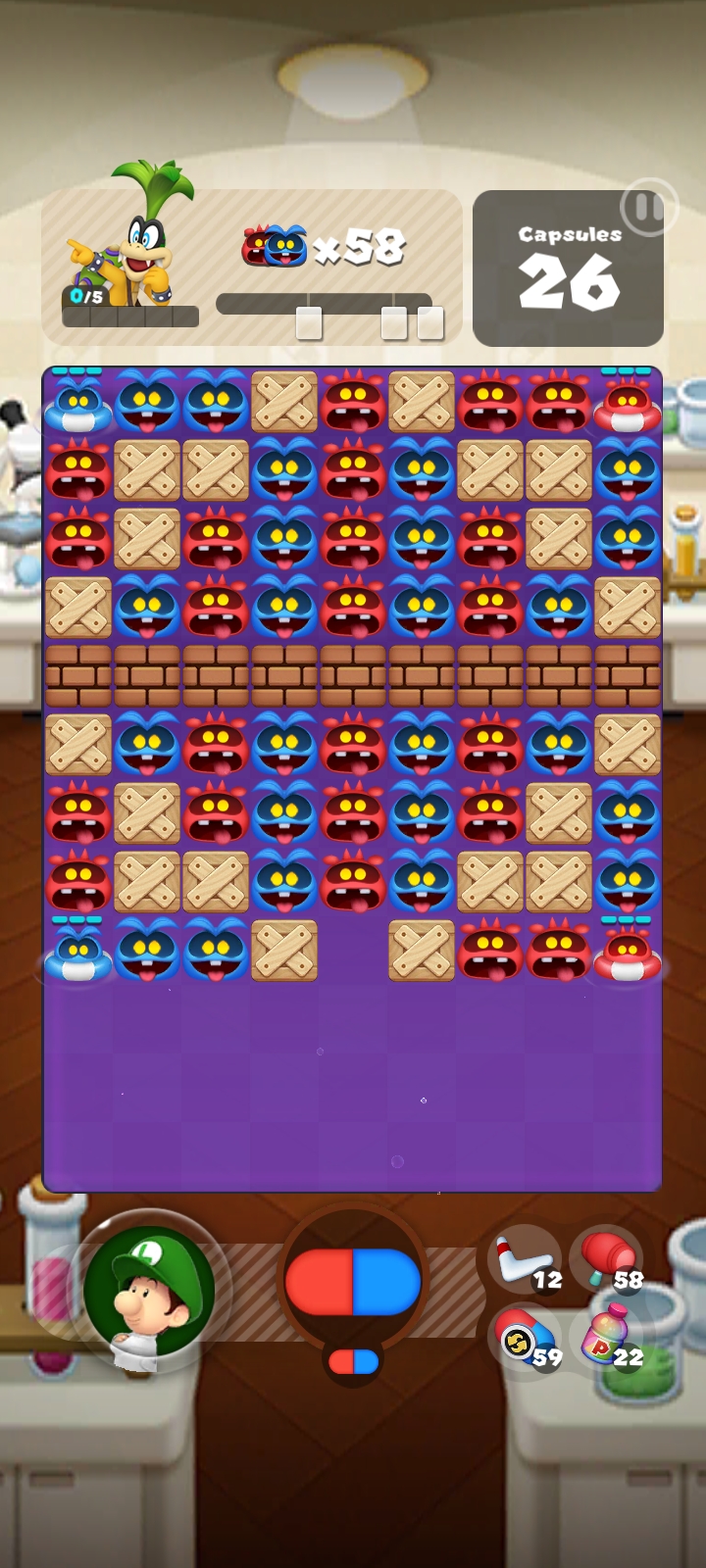The image size is (706, 1568).
Task: Use the capsule swap item showing 59
Action: pos(526,1340)
